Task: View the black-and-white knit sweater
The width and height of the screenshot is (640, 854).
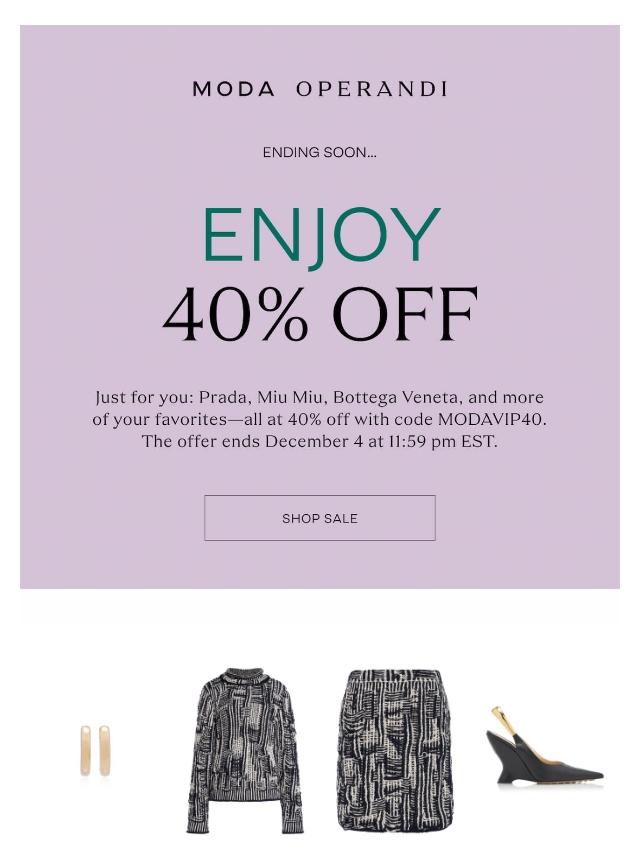Action: click(x=245, y=750)
